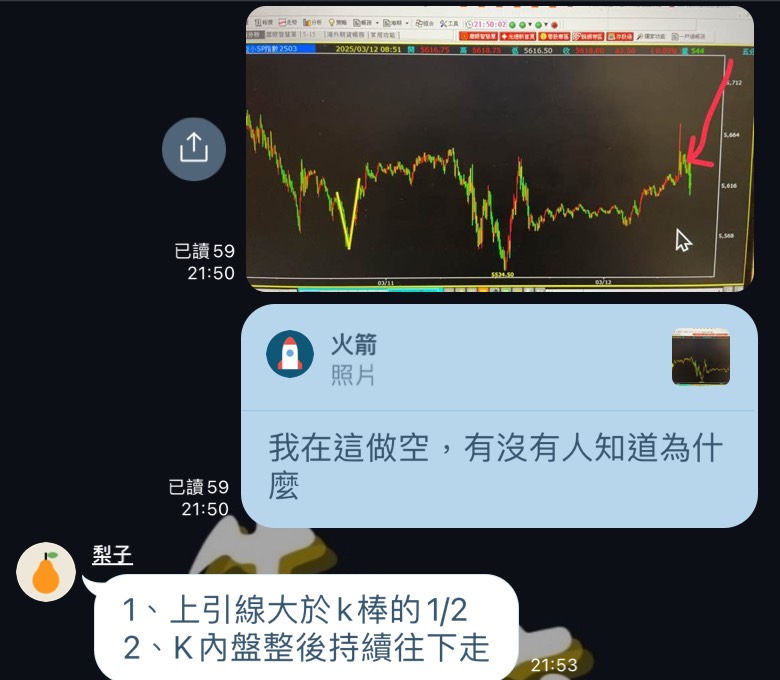Tap the share icon beside the chart photo
780x680 pixels.
pos(194,148)
